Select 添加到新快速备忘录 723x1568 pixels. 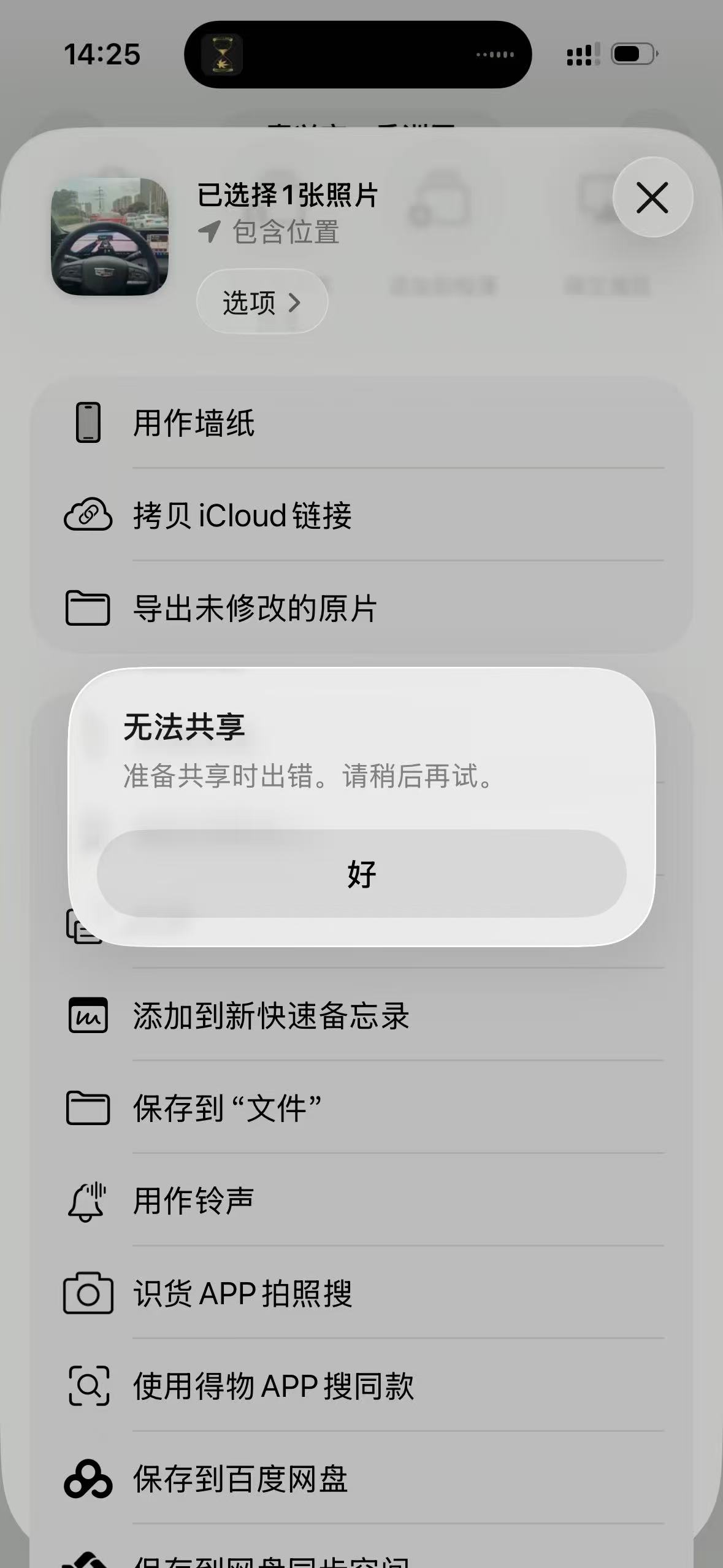(x=361, y=1015)
